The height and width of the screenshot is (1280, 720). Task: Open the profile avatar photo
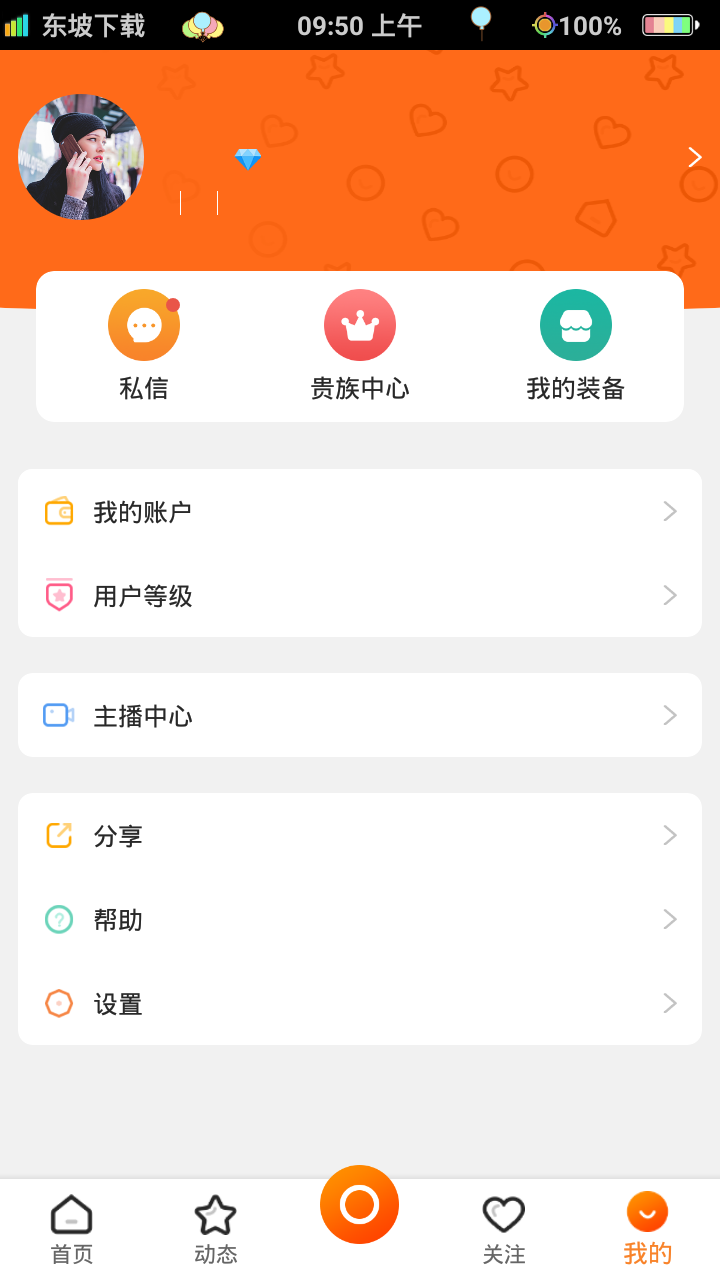[x=81, y=157]
